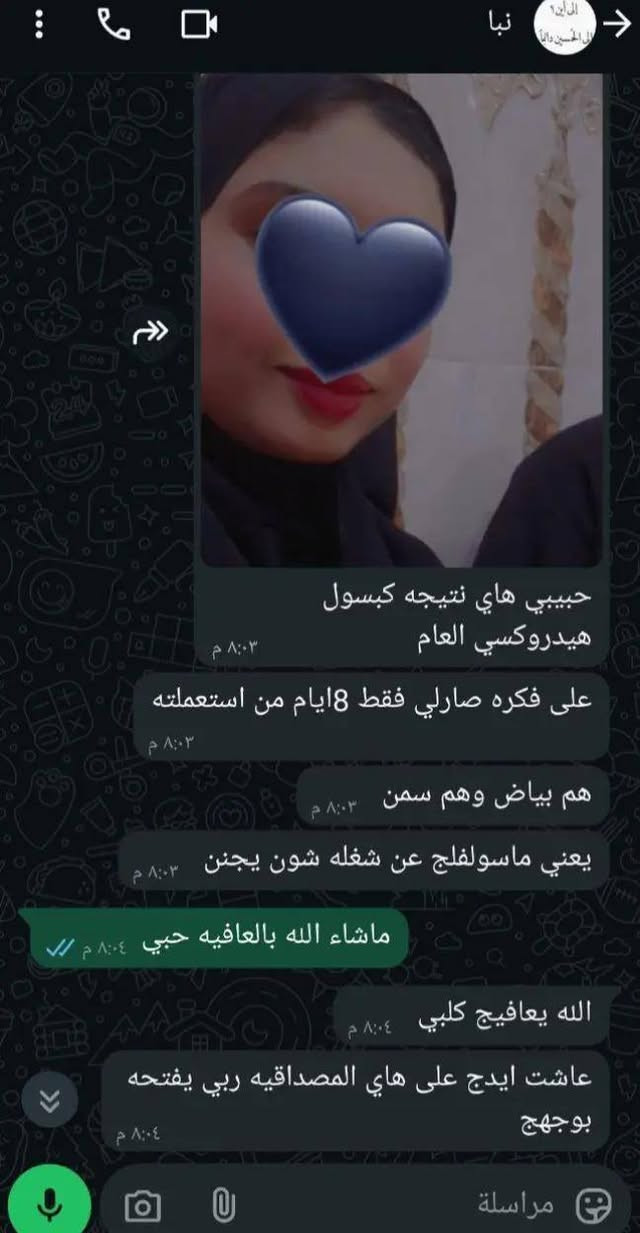Attach a file with the paperclip
Image resolution: width=640 pixels, height=1233 pixels.
pyautogui.click(x=221, y=1204)
